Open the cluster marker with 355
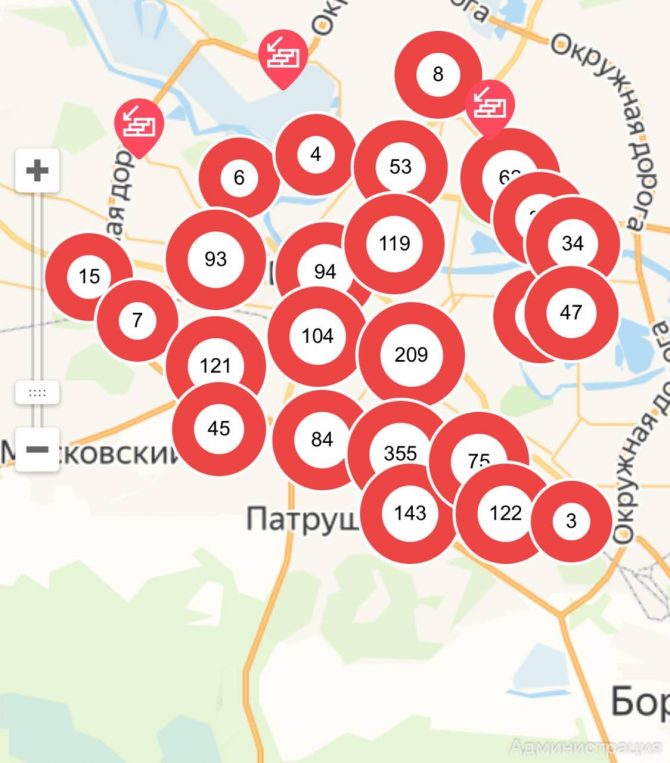The height and width of the screenshot is (763, 670). [400, 453]
